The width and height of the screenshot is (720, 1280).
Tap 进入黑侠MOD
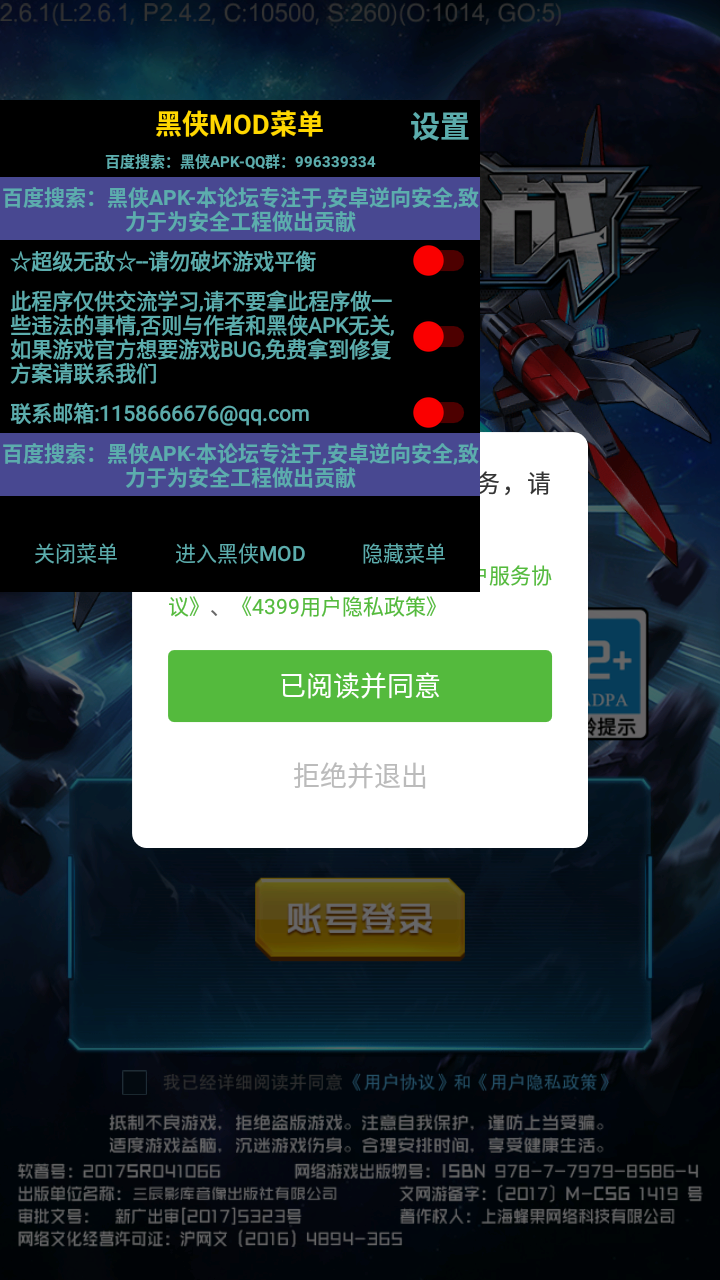[x=240, y=554]
